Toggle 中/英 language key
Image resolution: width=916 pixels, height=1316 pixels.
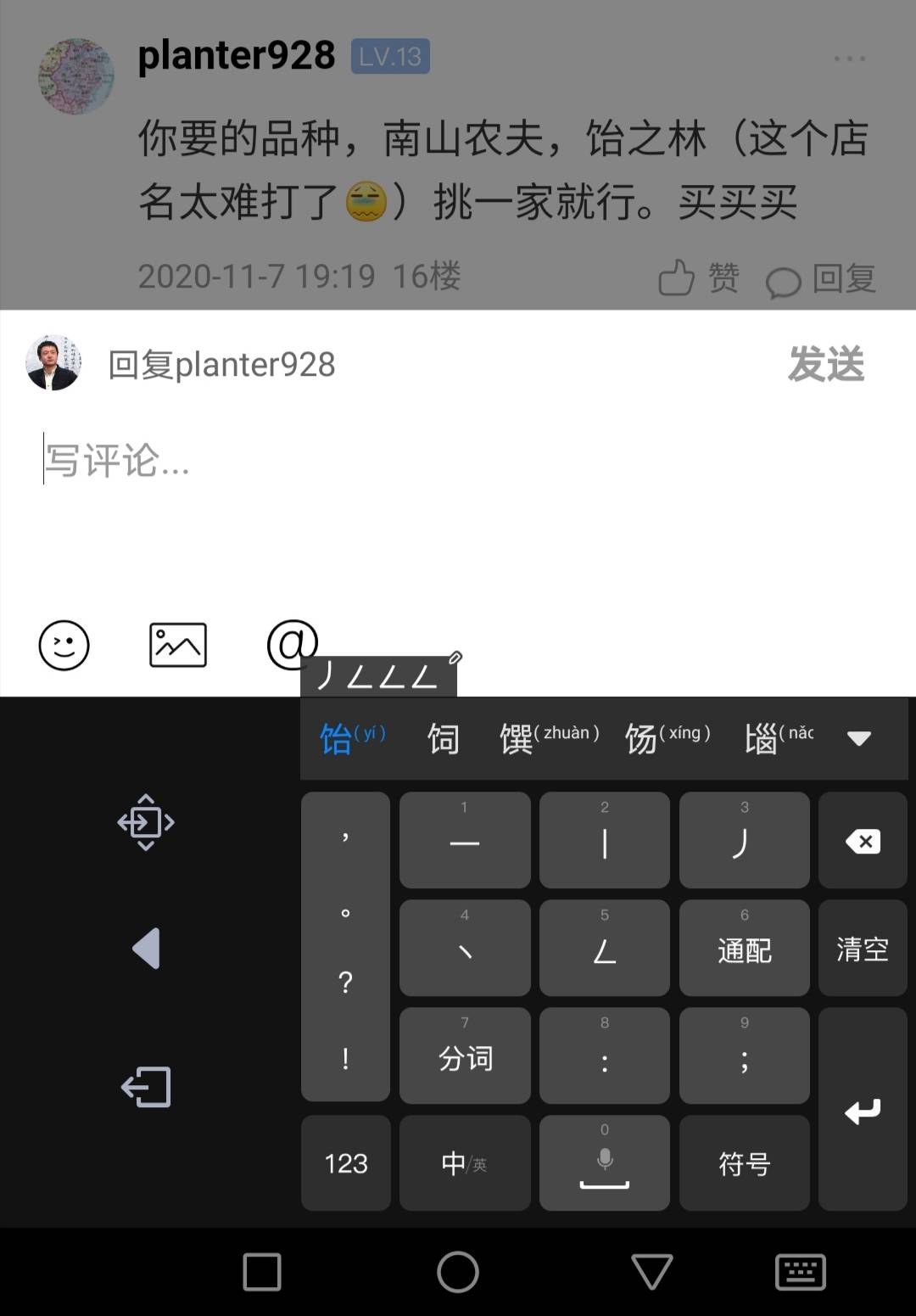point(465,1163)
